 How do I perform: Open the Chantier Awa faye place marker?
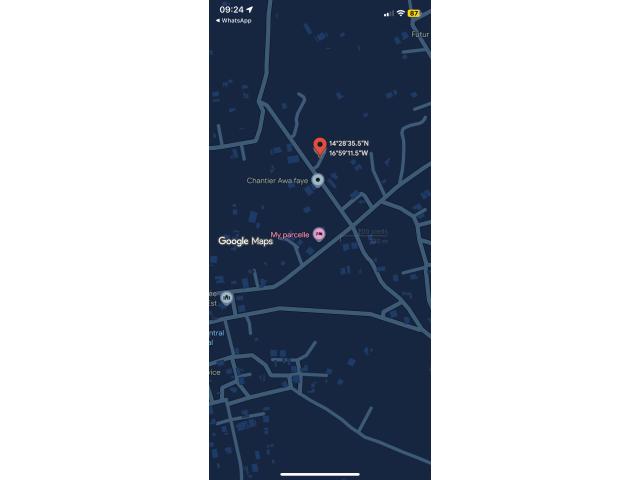tap(318, 180)
